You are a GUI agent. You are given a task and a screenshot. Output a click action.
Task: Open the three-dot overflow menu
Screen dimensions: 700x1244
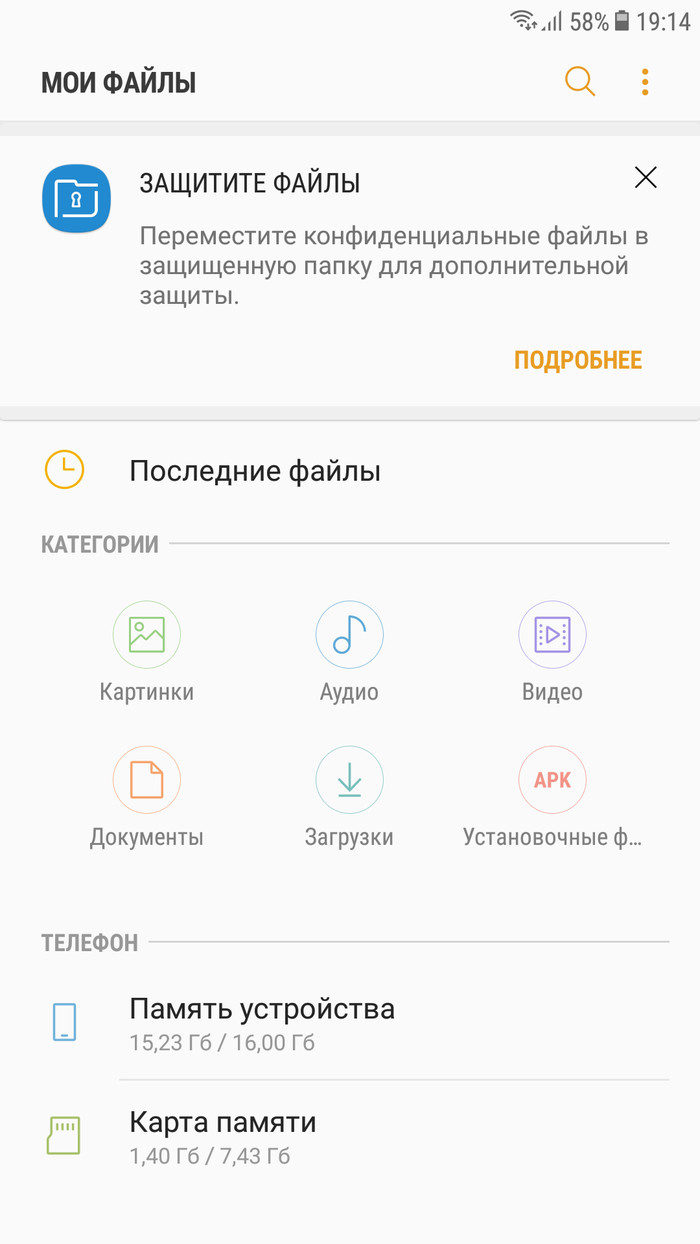pos(645,82)
